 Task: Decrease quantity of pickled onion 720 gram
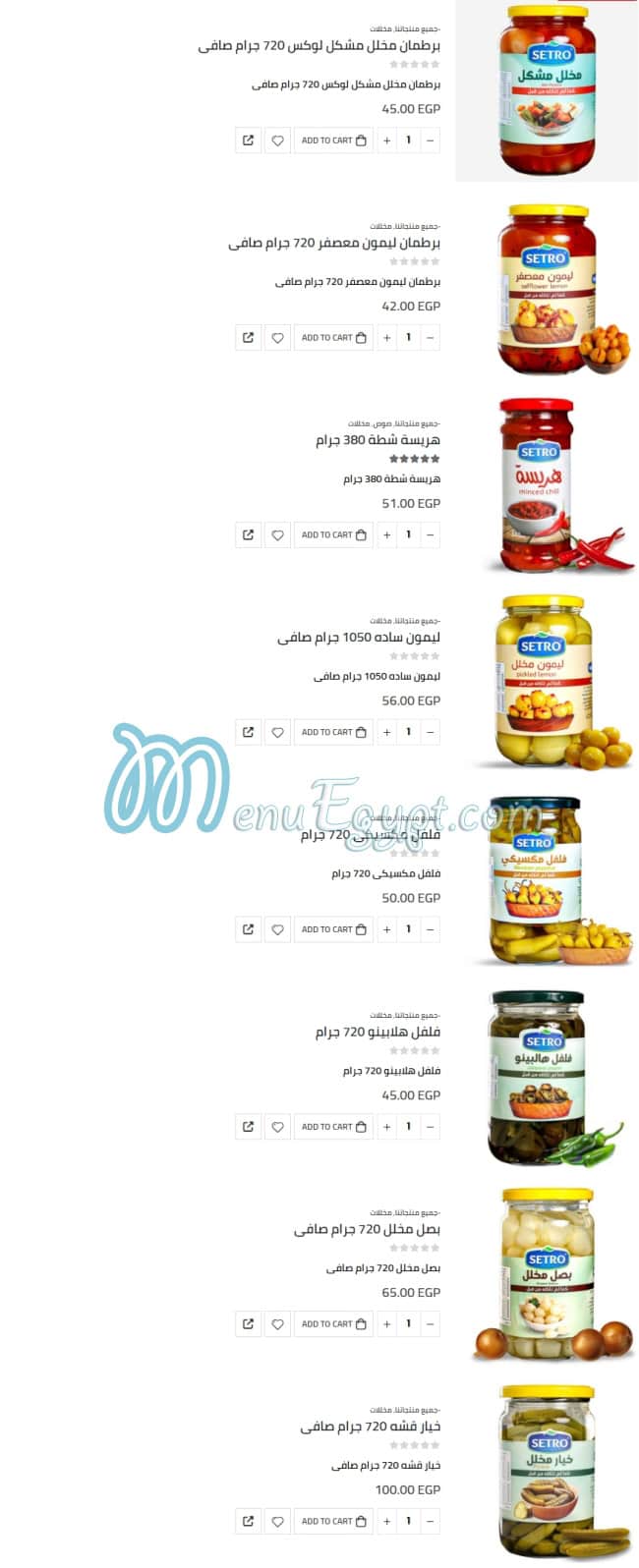pyautogui.click(x=430, y=1324)
